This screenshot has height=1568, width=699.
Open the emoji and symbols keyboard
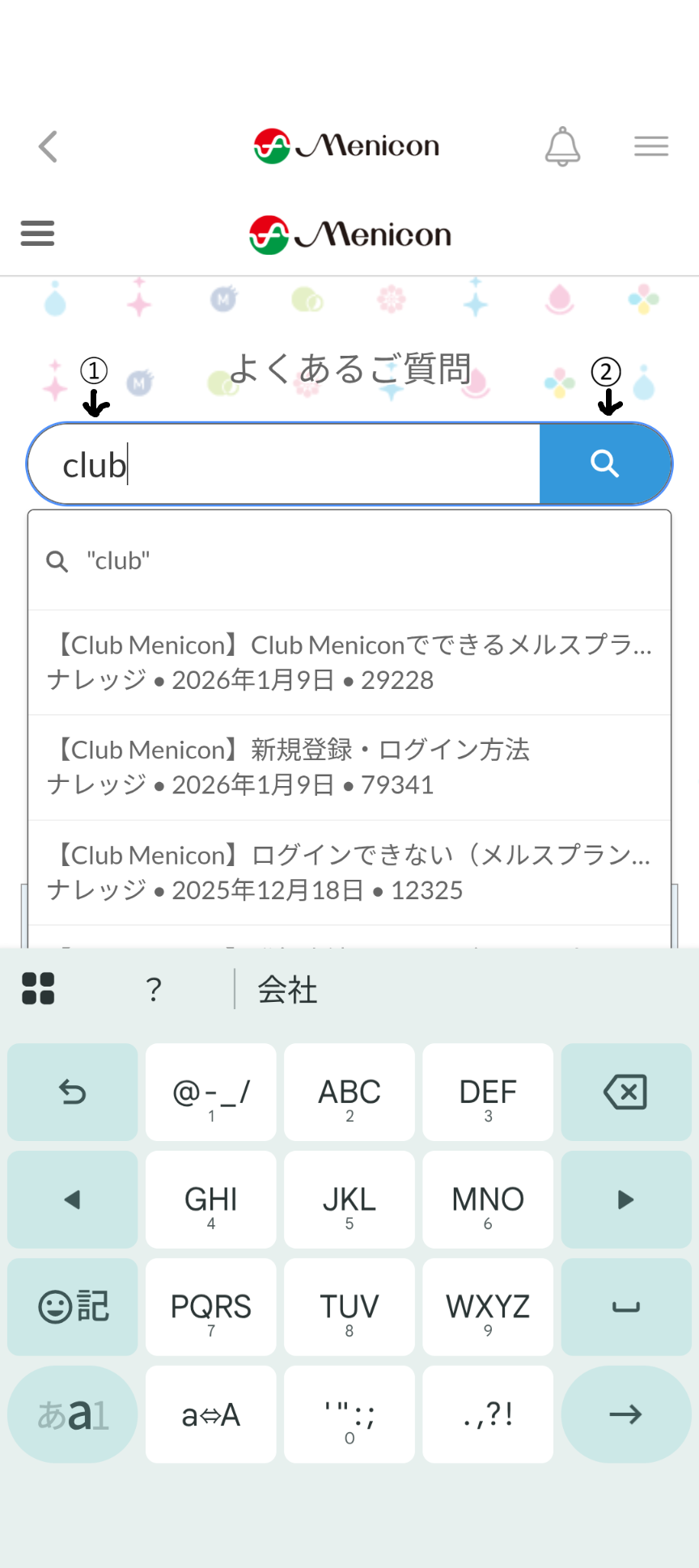click(73, 1307)
